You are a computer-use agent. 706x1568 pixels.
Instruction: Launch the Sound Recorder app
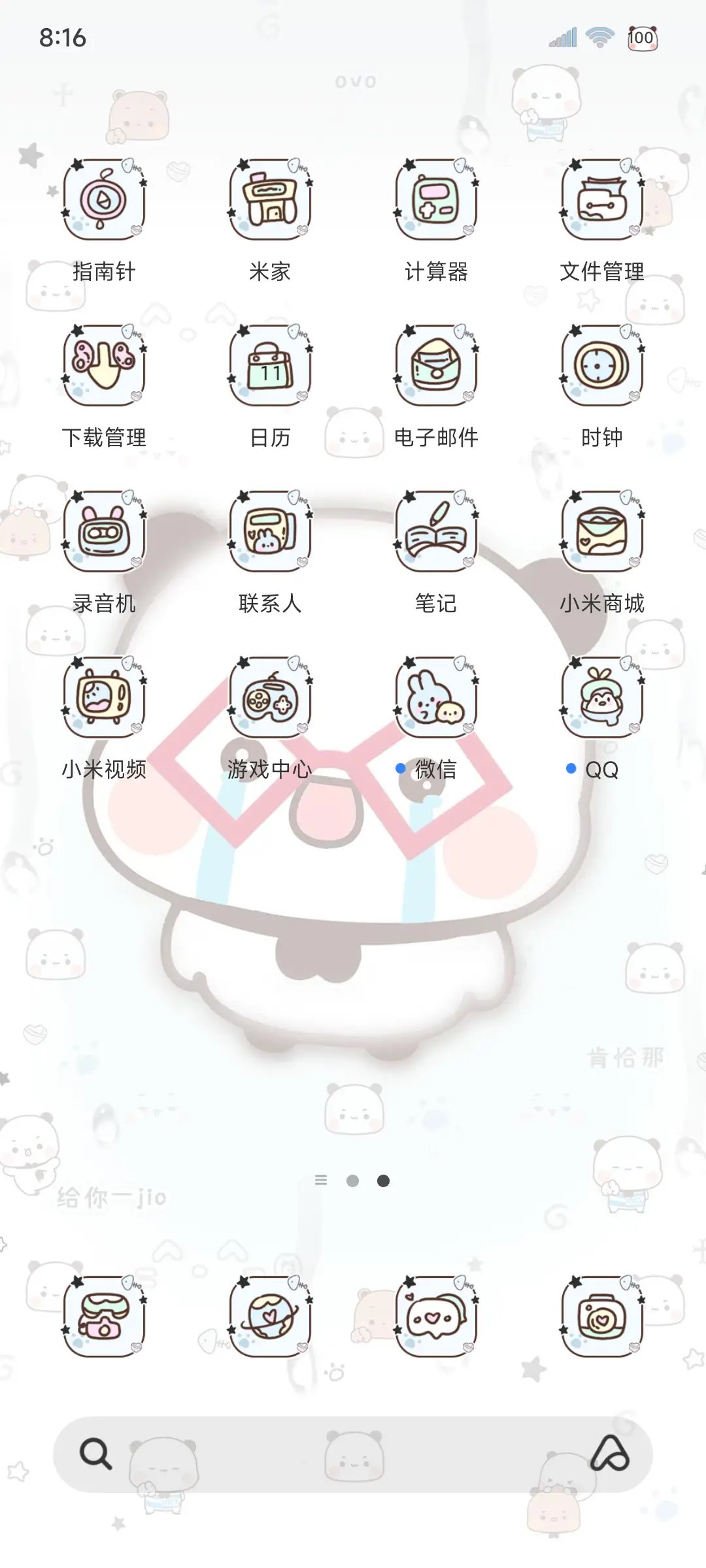point(103,531)
